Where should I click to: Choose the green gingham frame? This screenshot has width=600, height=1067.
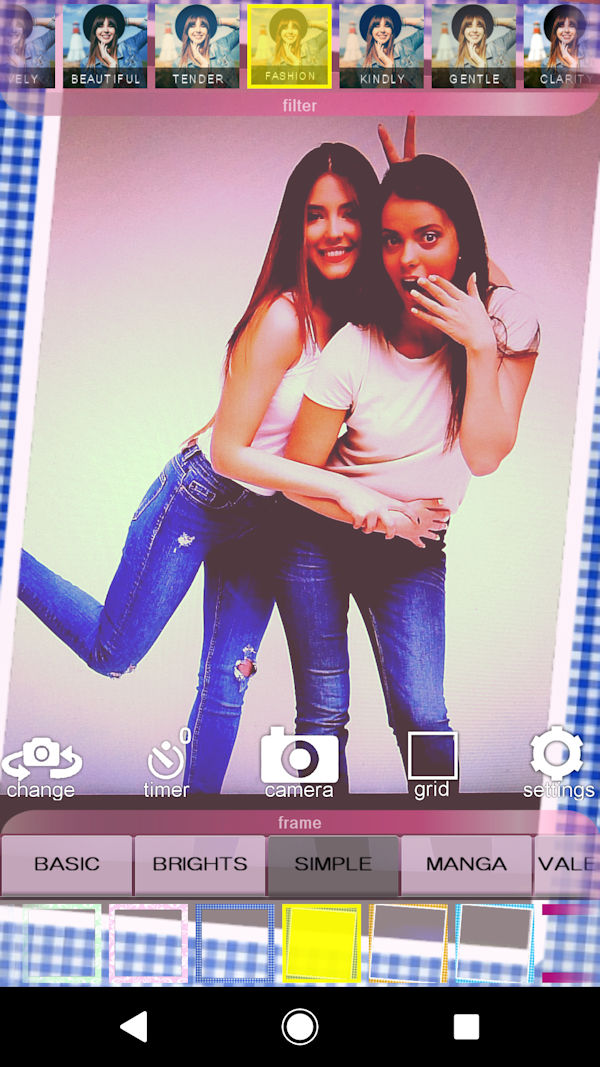coord(62,943)
